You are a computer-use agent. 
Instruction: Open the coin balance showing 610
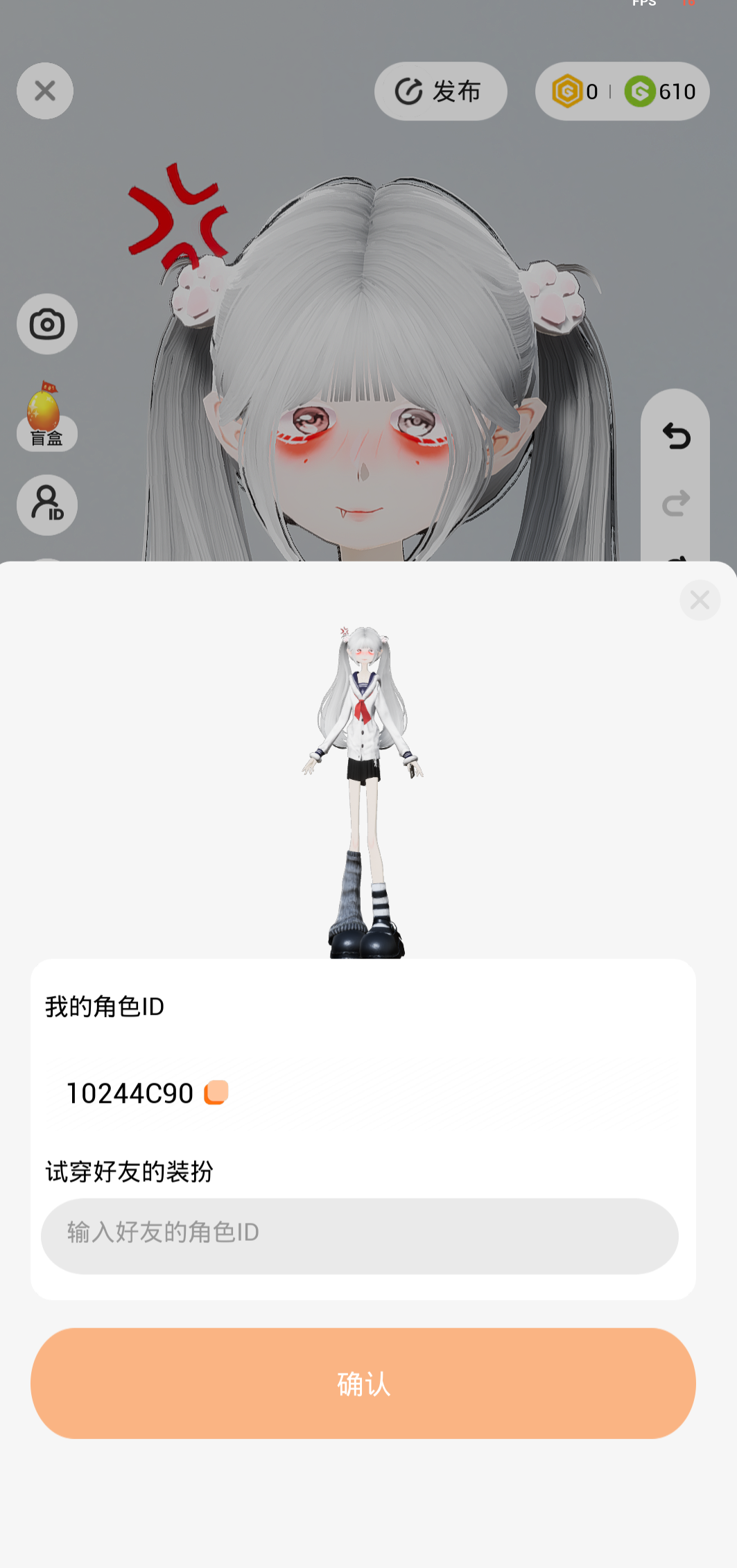(x=660, y=91)
